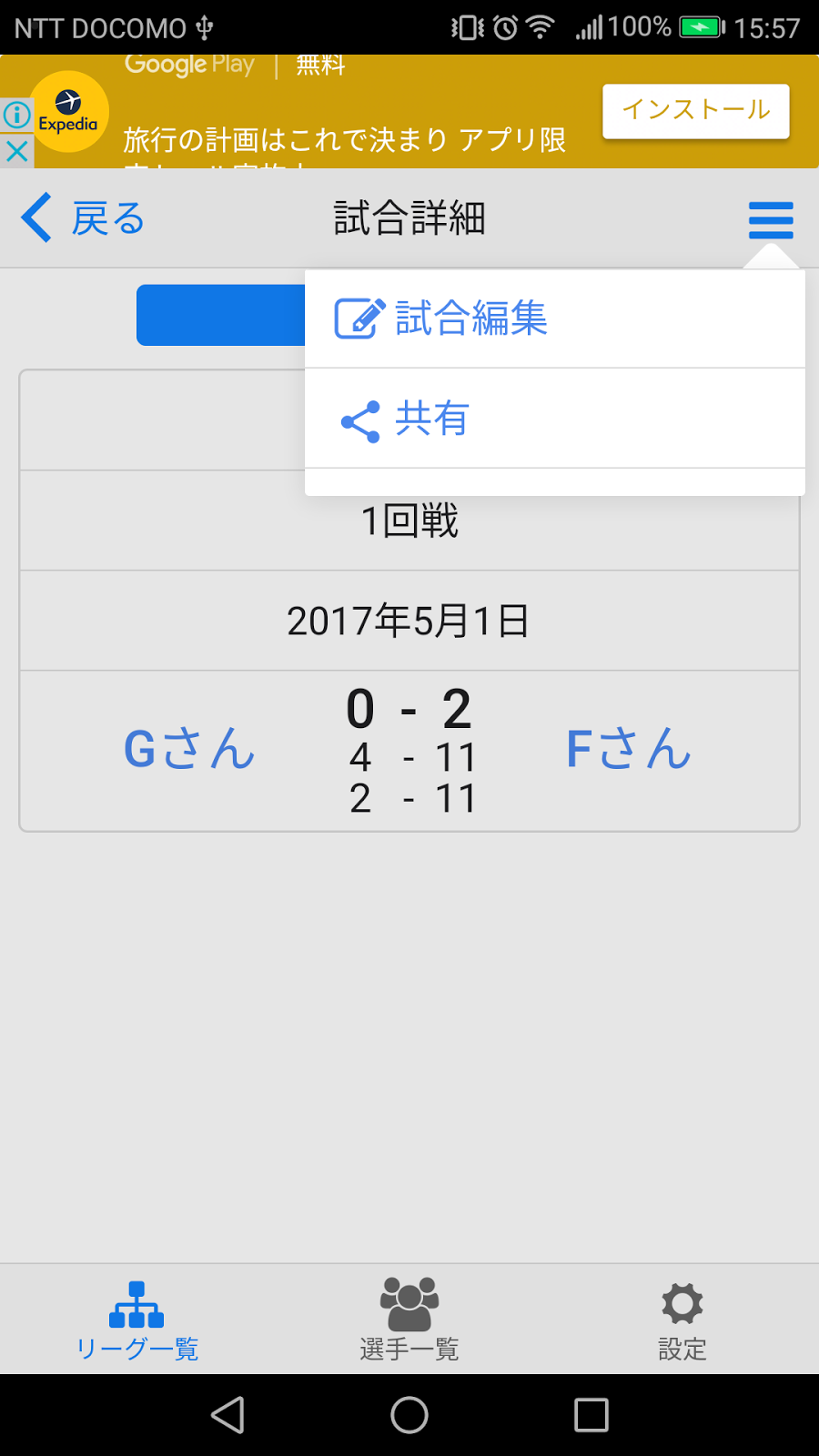Viewport: 819px width, 1456px height.
Task: Open system recent apps
Action: point(591,1415)
